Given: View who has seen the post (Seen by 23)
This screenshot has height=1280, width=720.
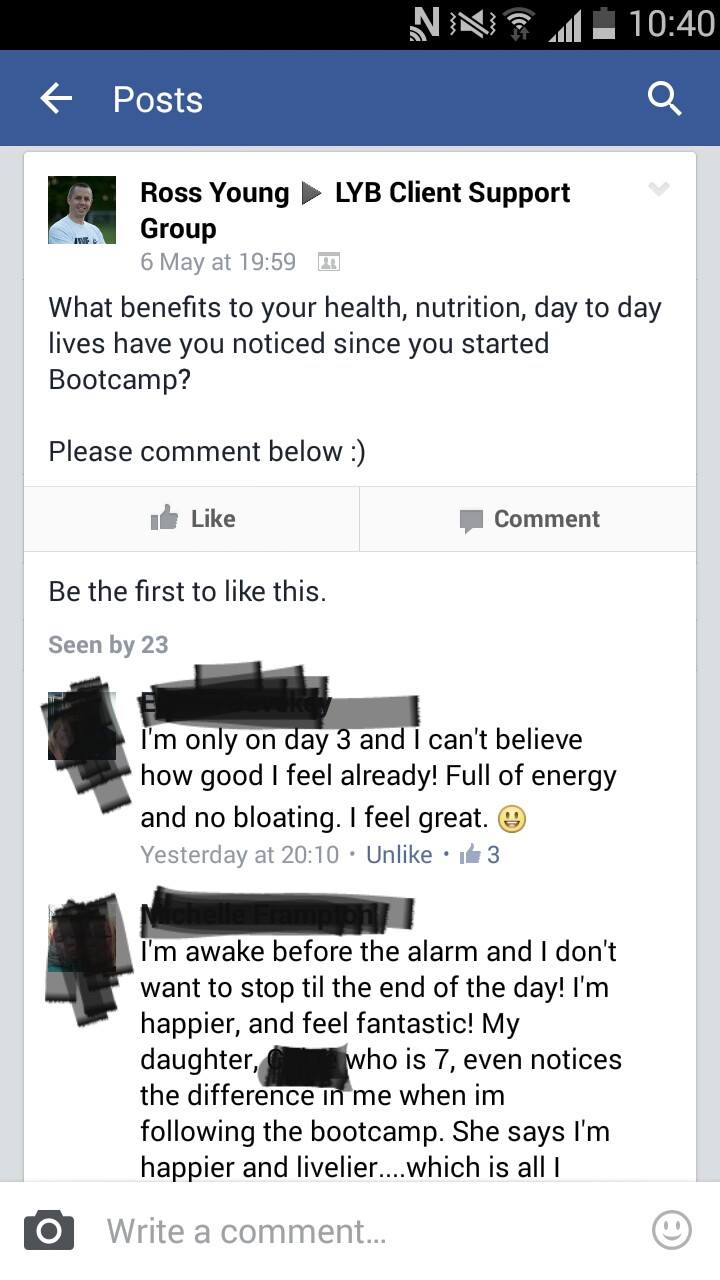Looking at the screenshot, I should [x=108, y=645].
